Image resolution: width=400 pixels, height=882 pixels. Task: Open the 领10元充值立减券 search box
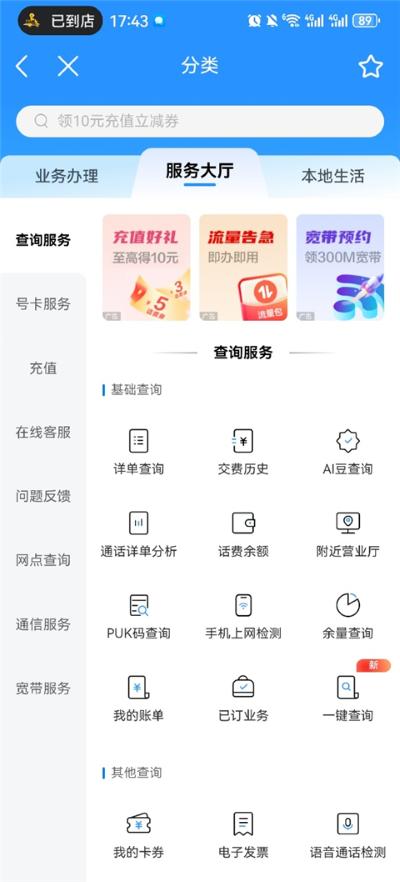[x=200, y=121]
